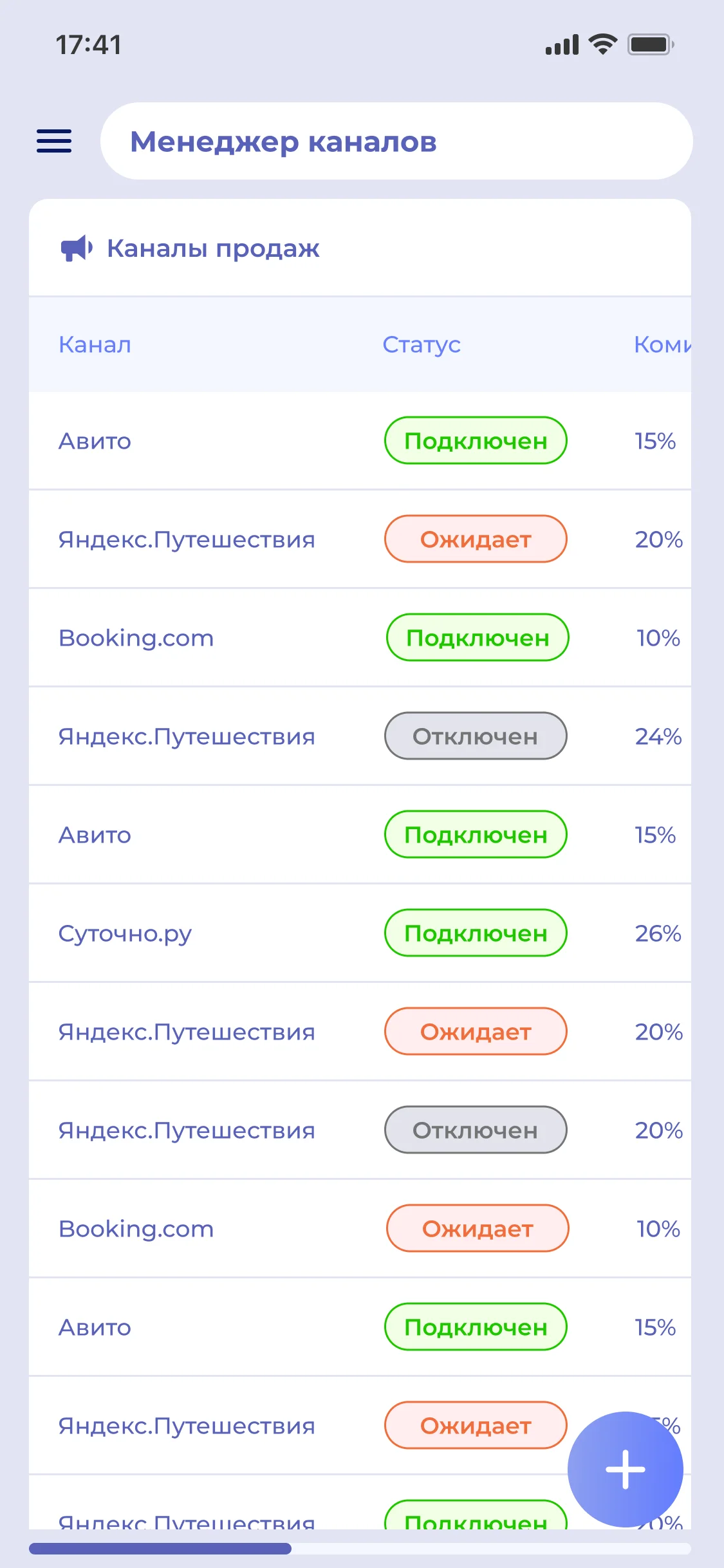Tap the Wi-Fi indicator in the status bar
The width and height of the screenshot is (724, 1568).
(x=602, y=43)
